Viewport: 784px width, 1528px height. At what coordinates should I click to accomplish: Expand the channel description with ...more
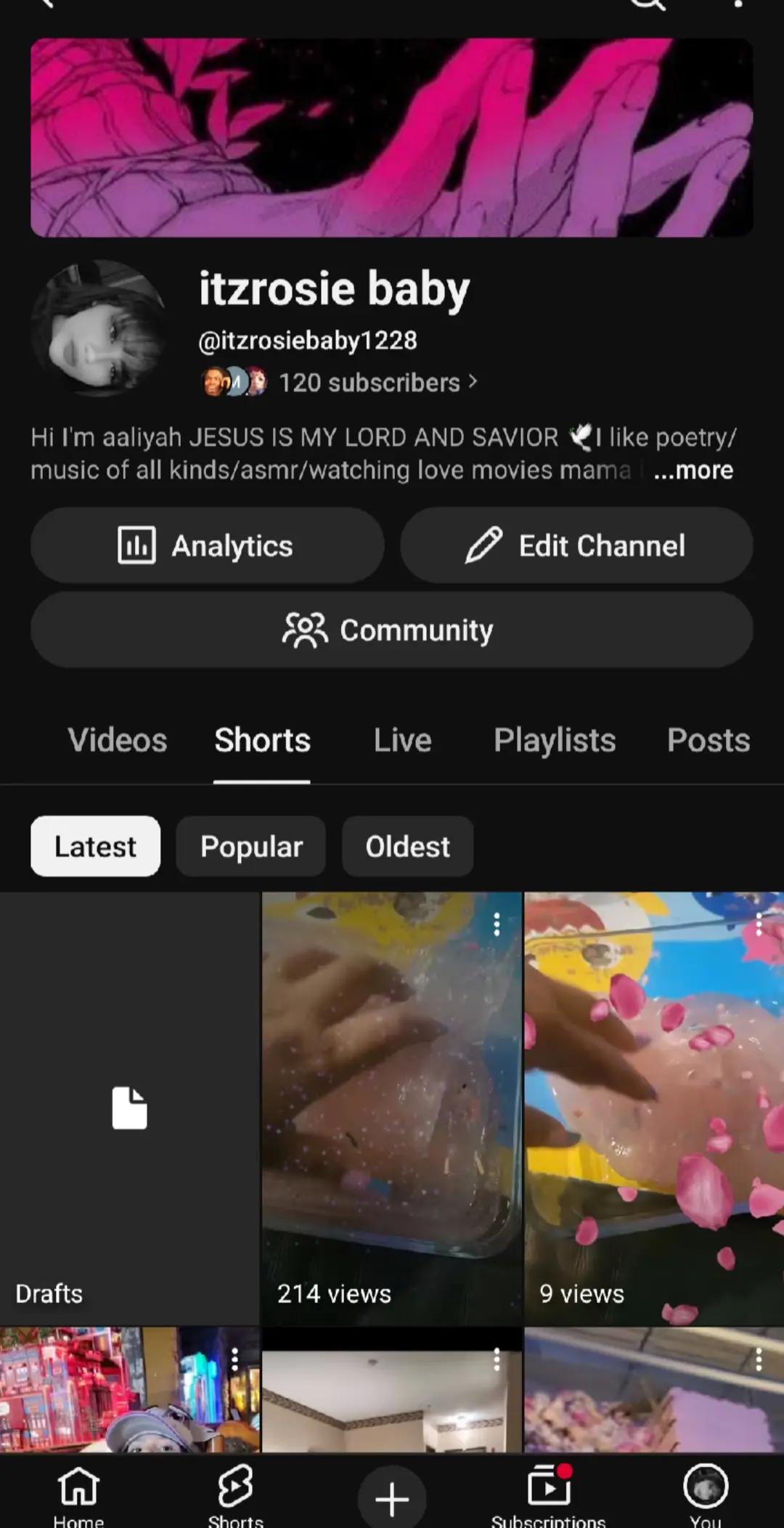tap(693, 470)
